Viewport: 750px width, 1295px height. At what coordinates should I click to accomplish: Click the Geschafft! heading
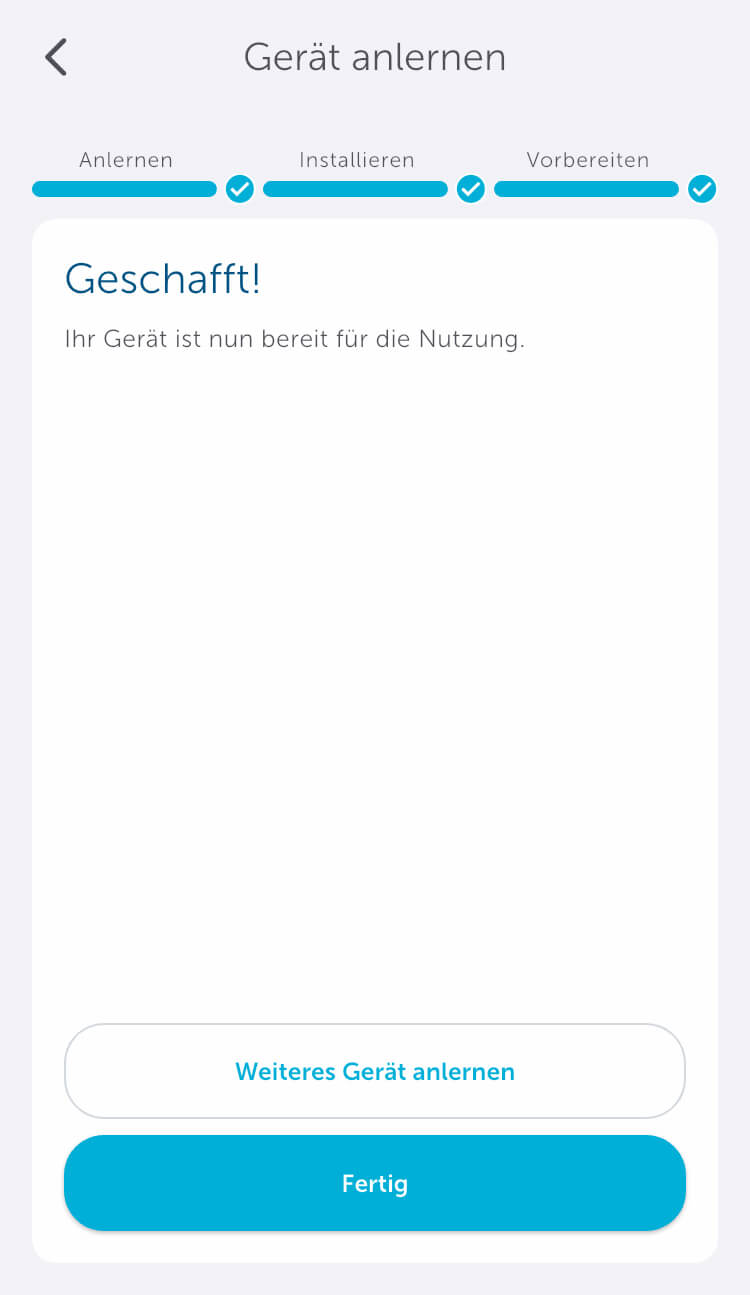pos(163,280)
